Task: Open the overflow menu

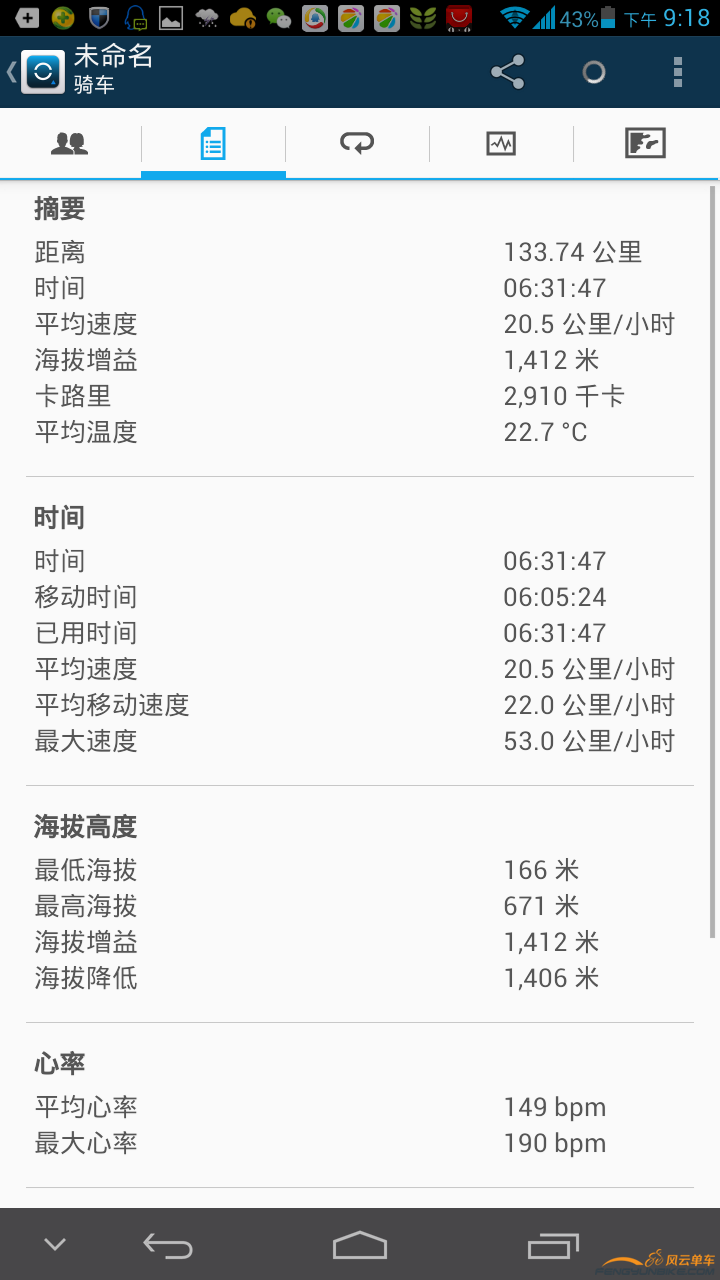Action: [x=678, y=72]
